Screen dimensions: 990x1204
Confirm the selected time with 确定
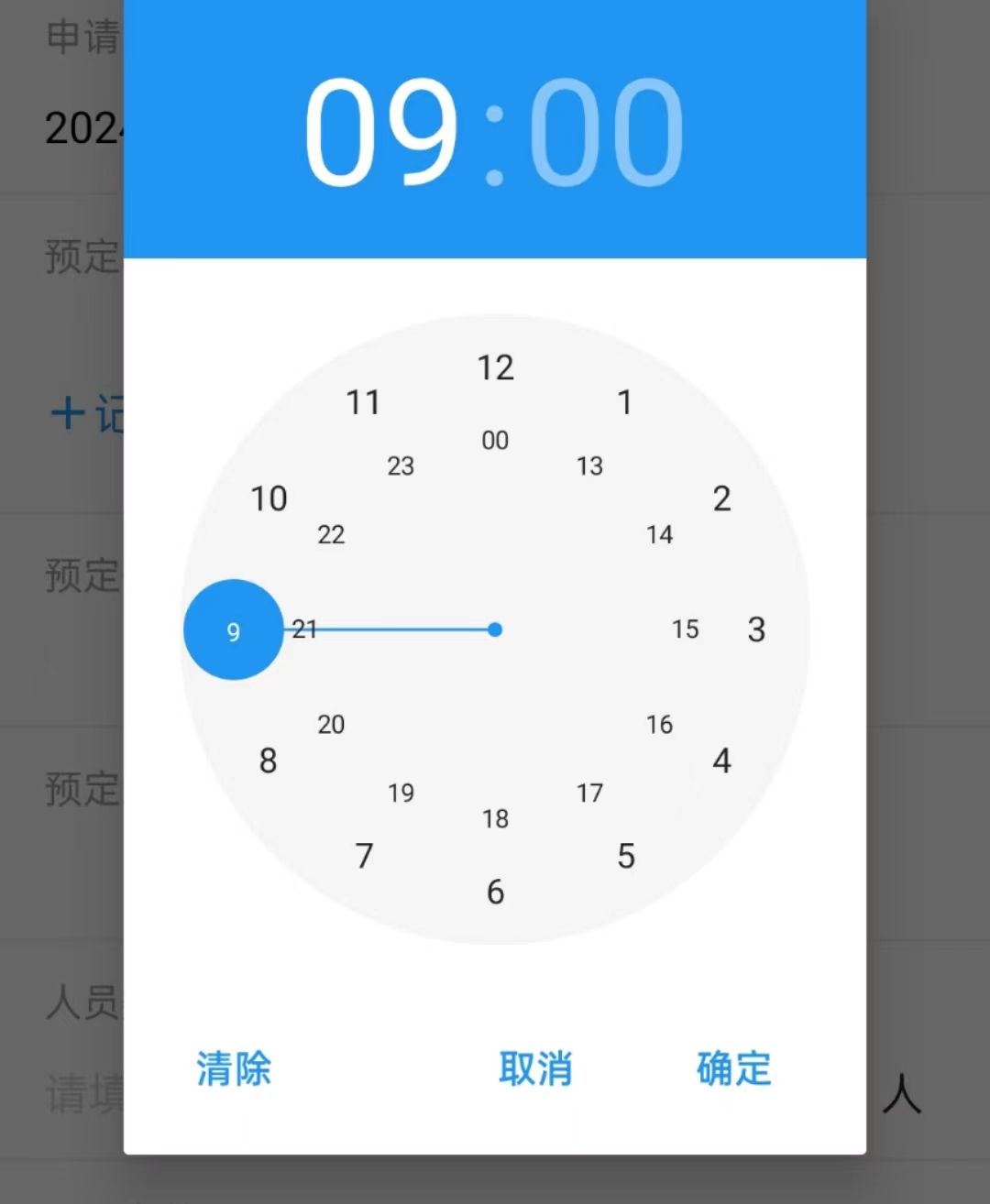[733, 1068]
